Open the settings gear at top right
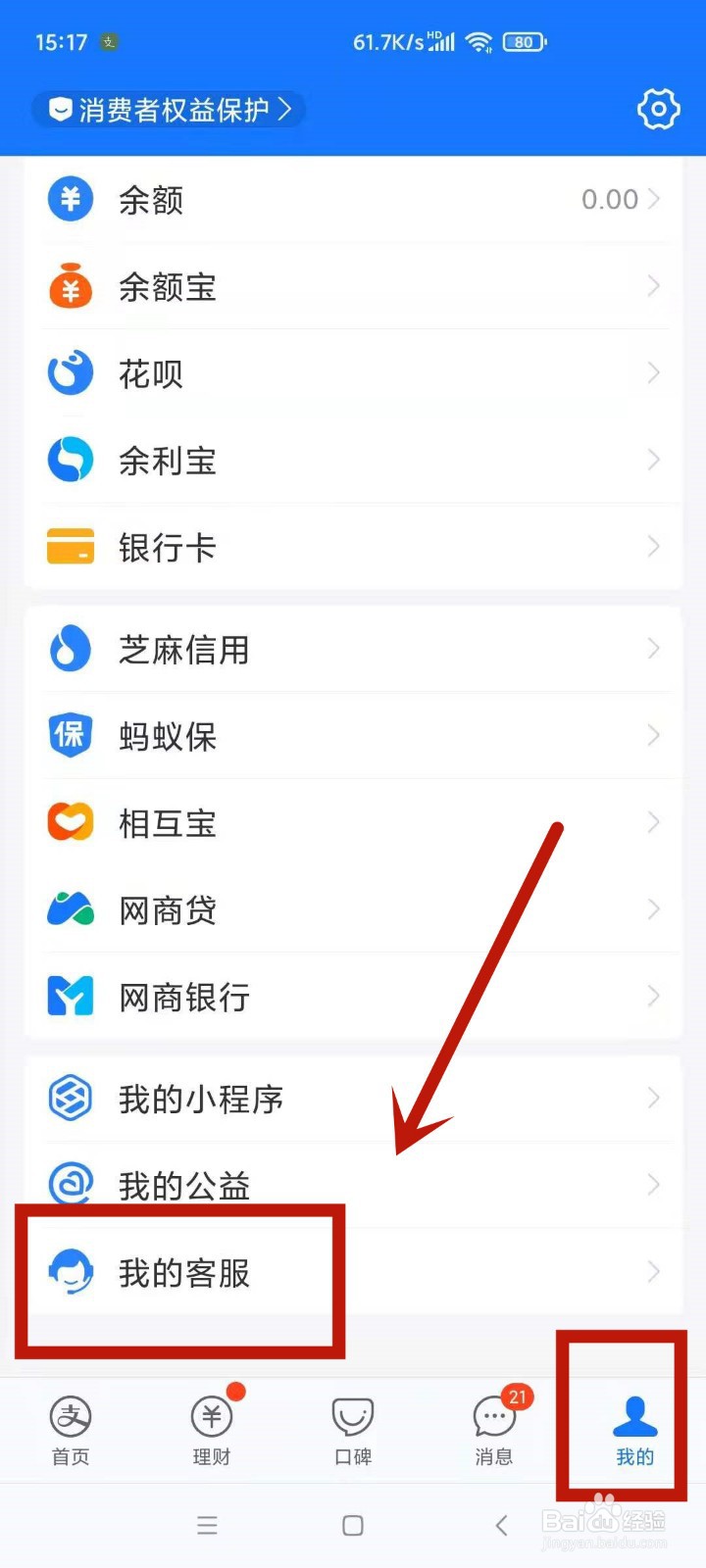Viewport: 706px width, 1568px height. tap(657, 110)
